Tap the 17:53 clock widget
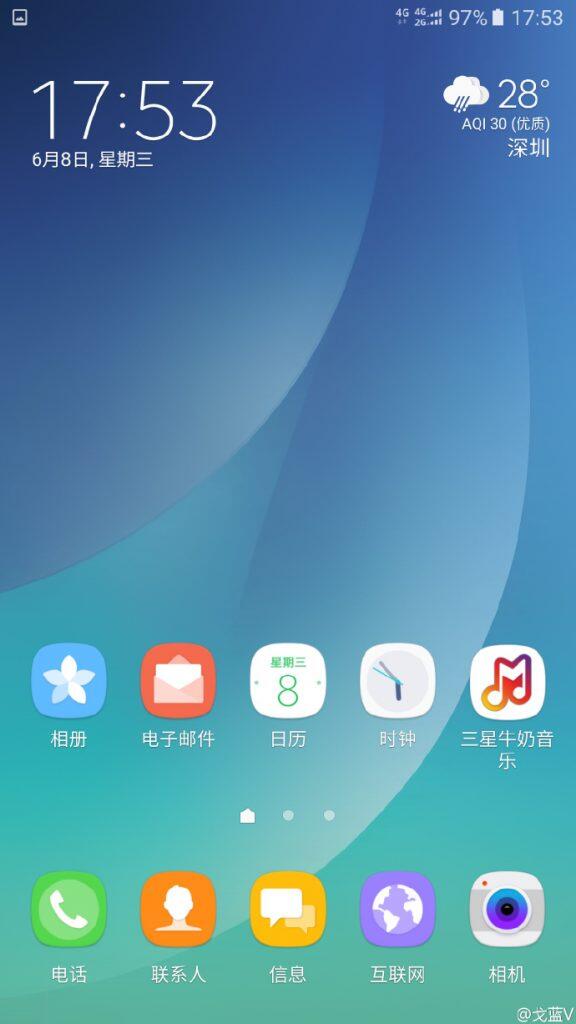The width and height of the screenshot is (576, 1024). coord(124,123)
